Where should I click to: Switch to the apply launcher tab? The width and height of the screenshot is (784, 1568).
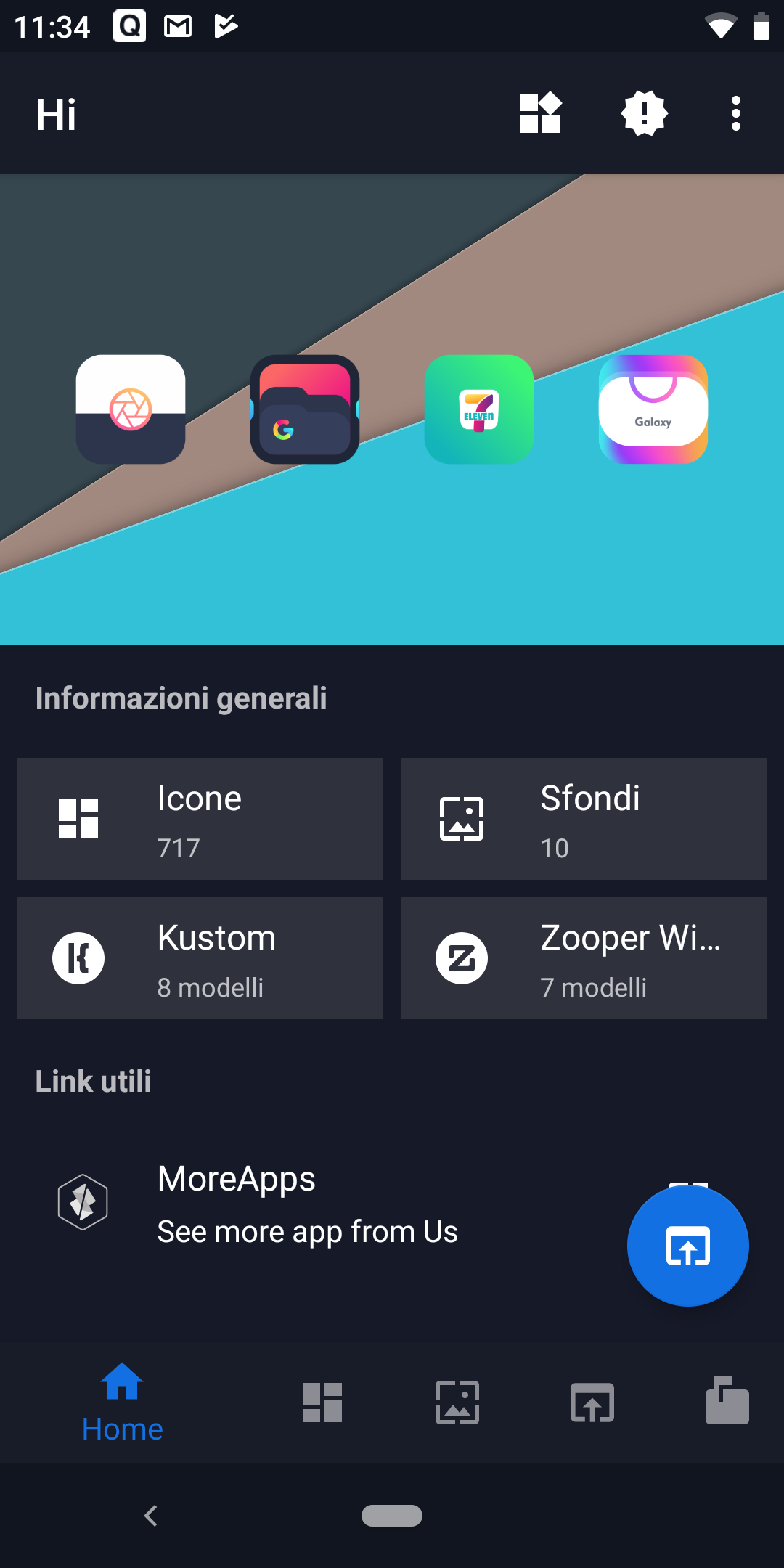point(592,1402)
